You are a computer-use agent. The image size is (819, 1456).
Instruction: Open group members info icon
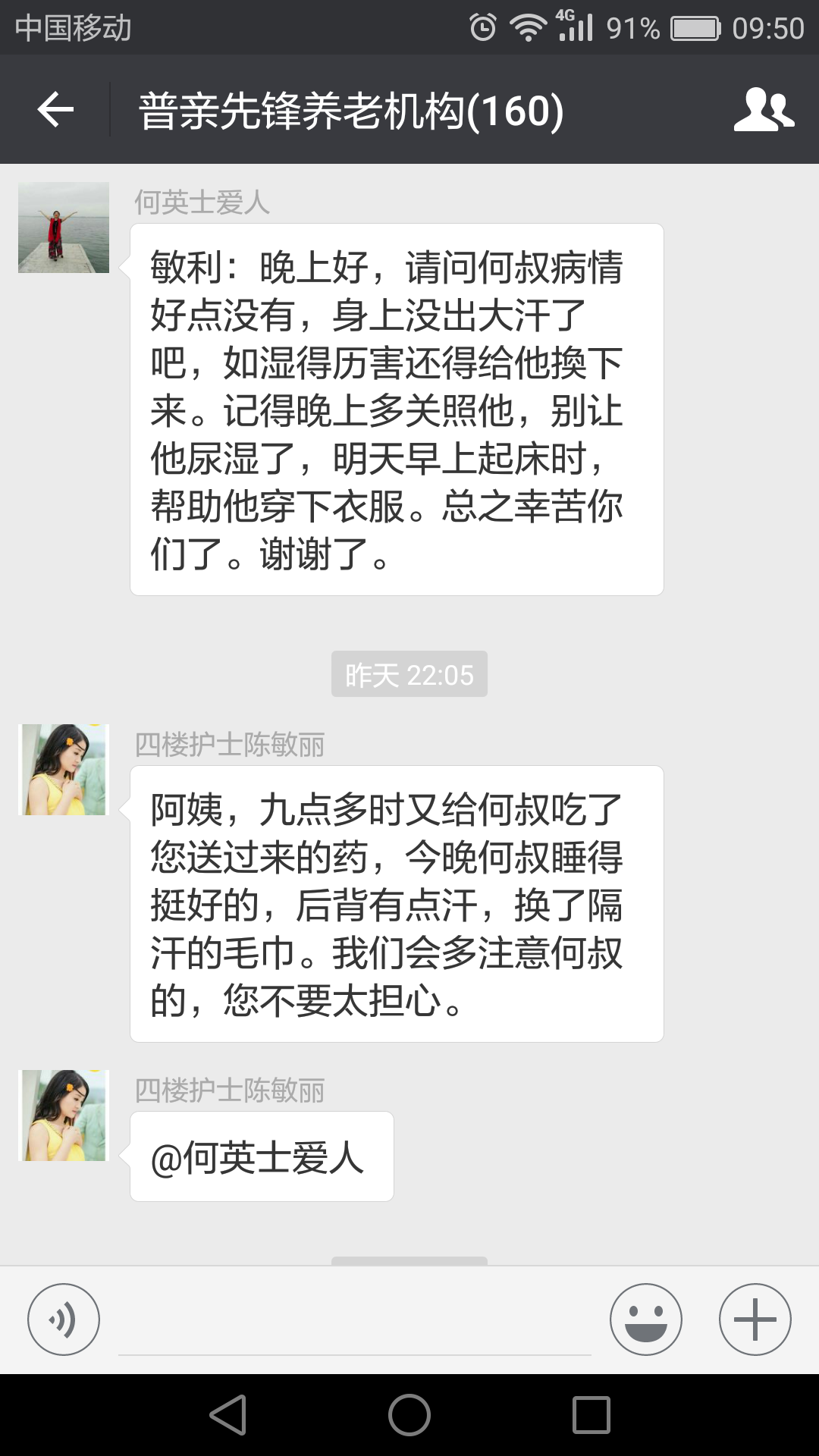pyautogui.click(x=763, y=111)
